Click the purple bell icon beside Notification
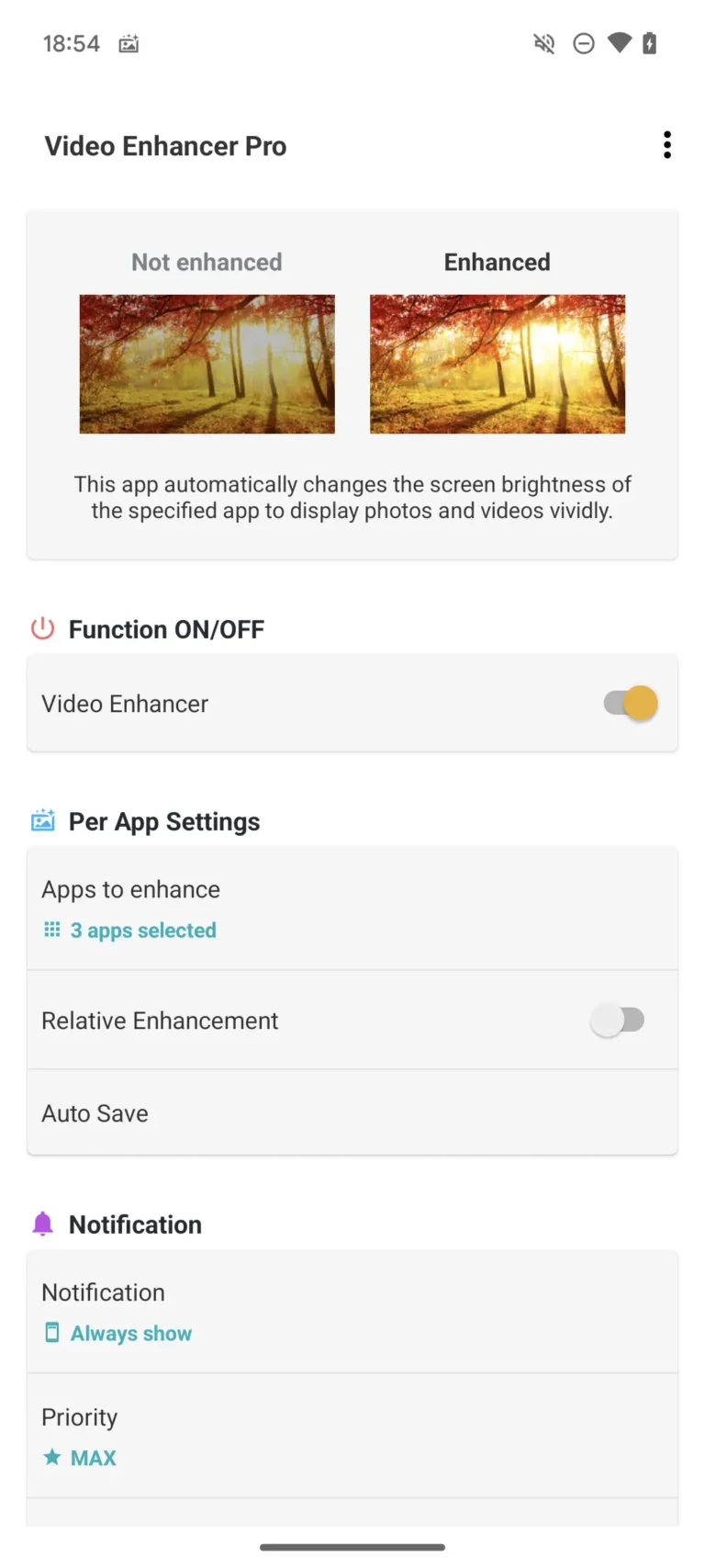 (x=42, y=1224)
